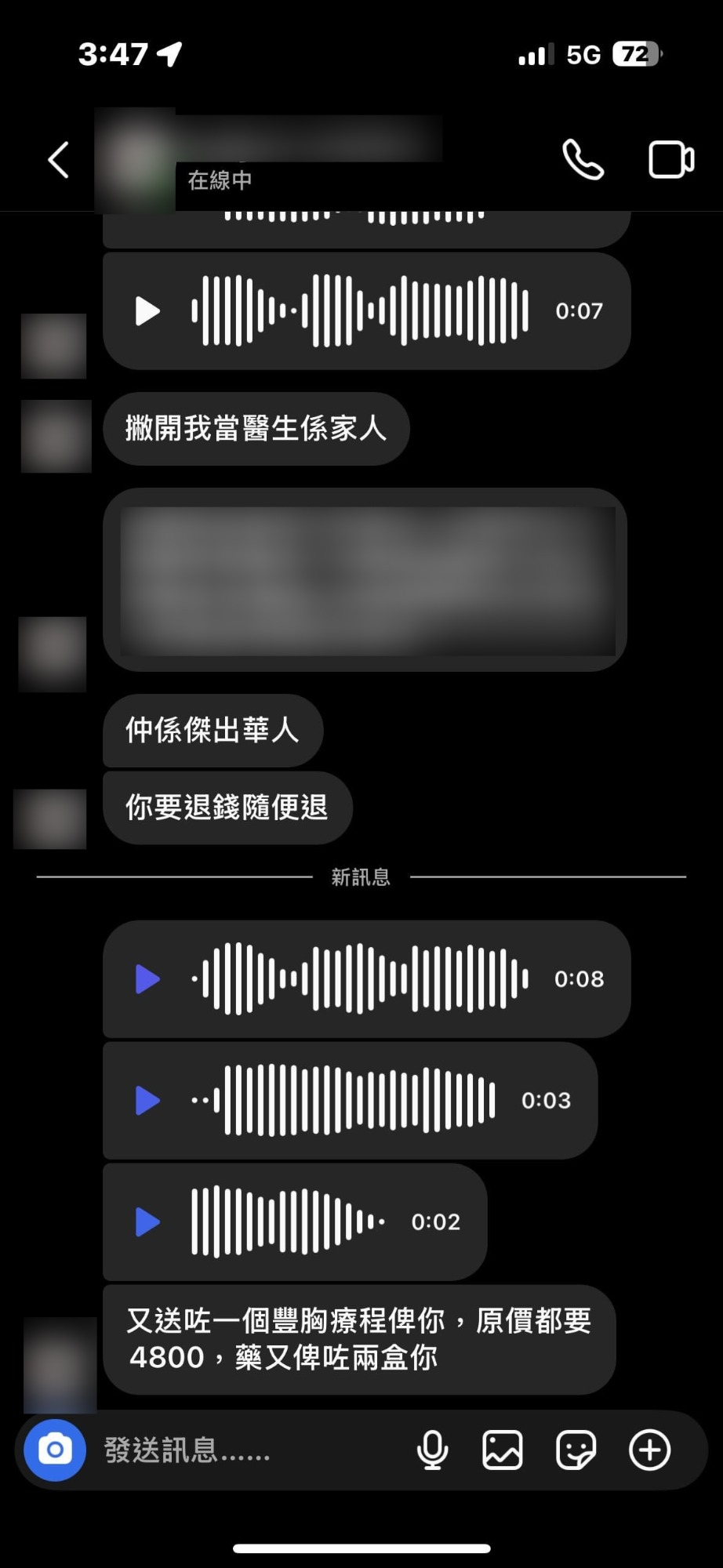Open the plus more options button

[x=650, y=1450]
